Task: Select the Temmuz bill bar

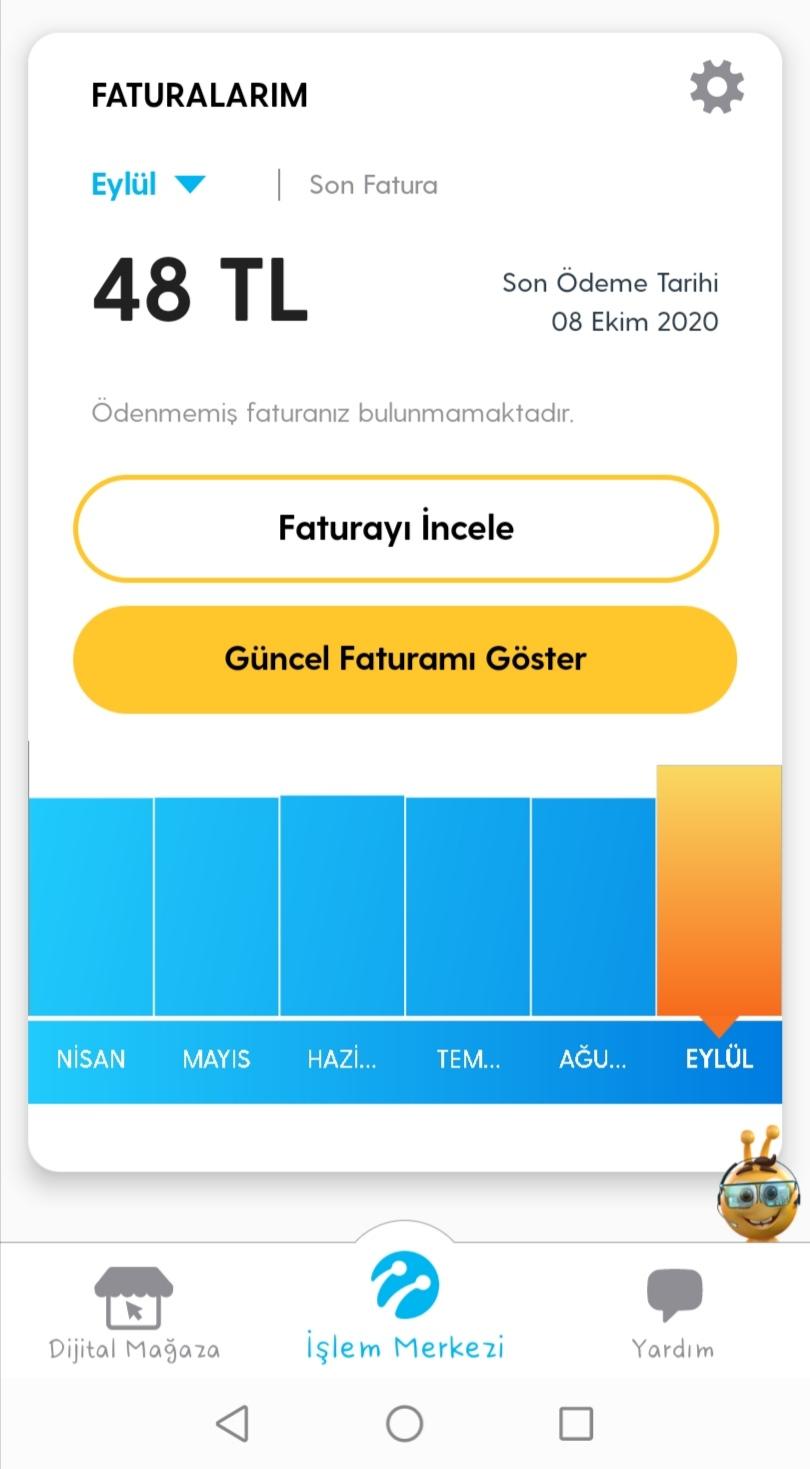Action: pyautogui.click(x=468, y=907)
